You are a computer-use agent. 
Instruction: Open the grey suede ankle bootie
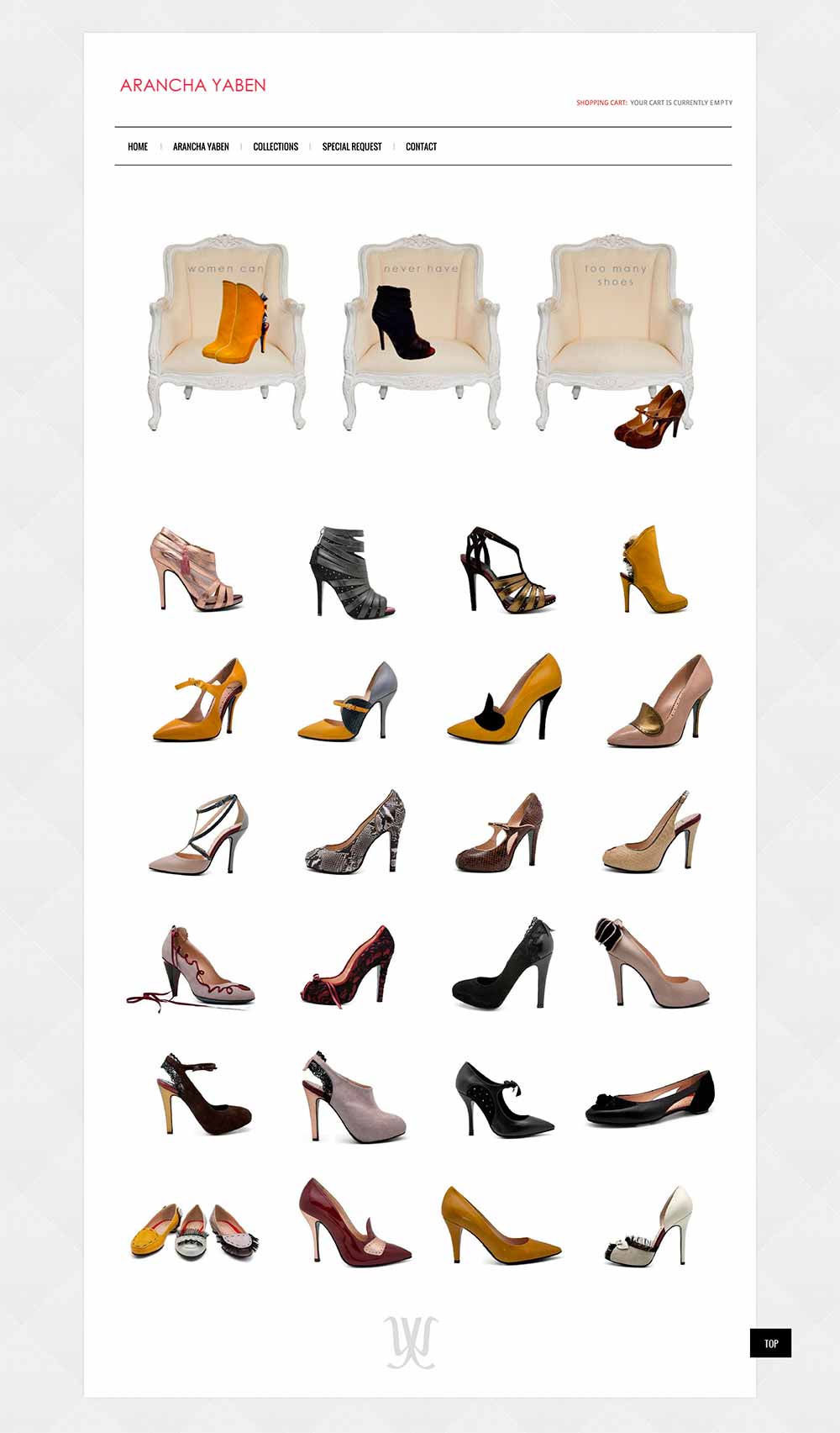(354, 1096)
